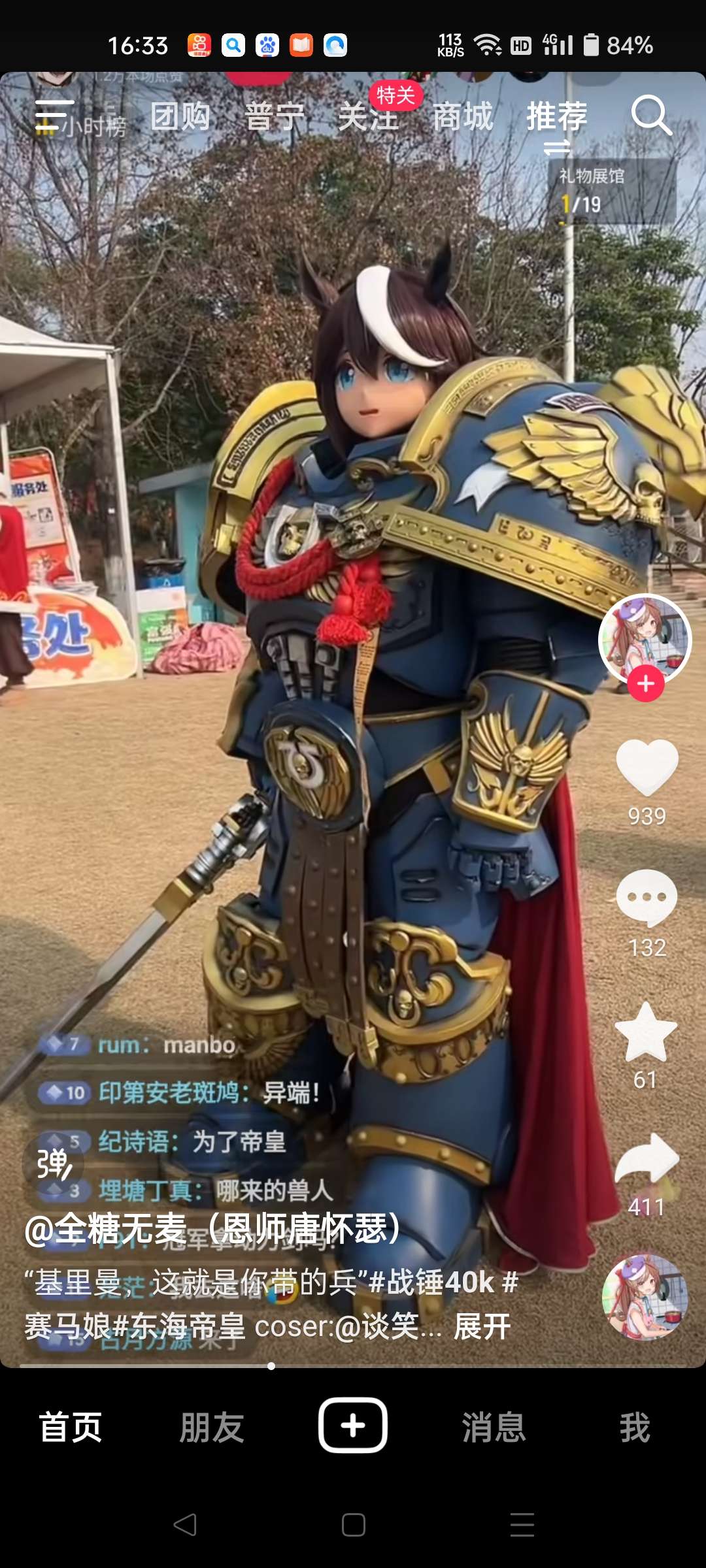Switch to the 商城 tab
The height and width of the screenshot is (1568, 706).
[x=463, y=117]
